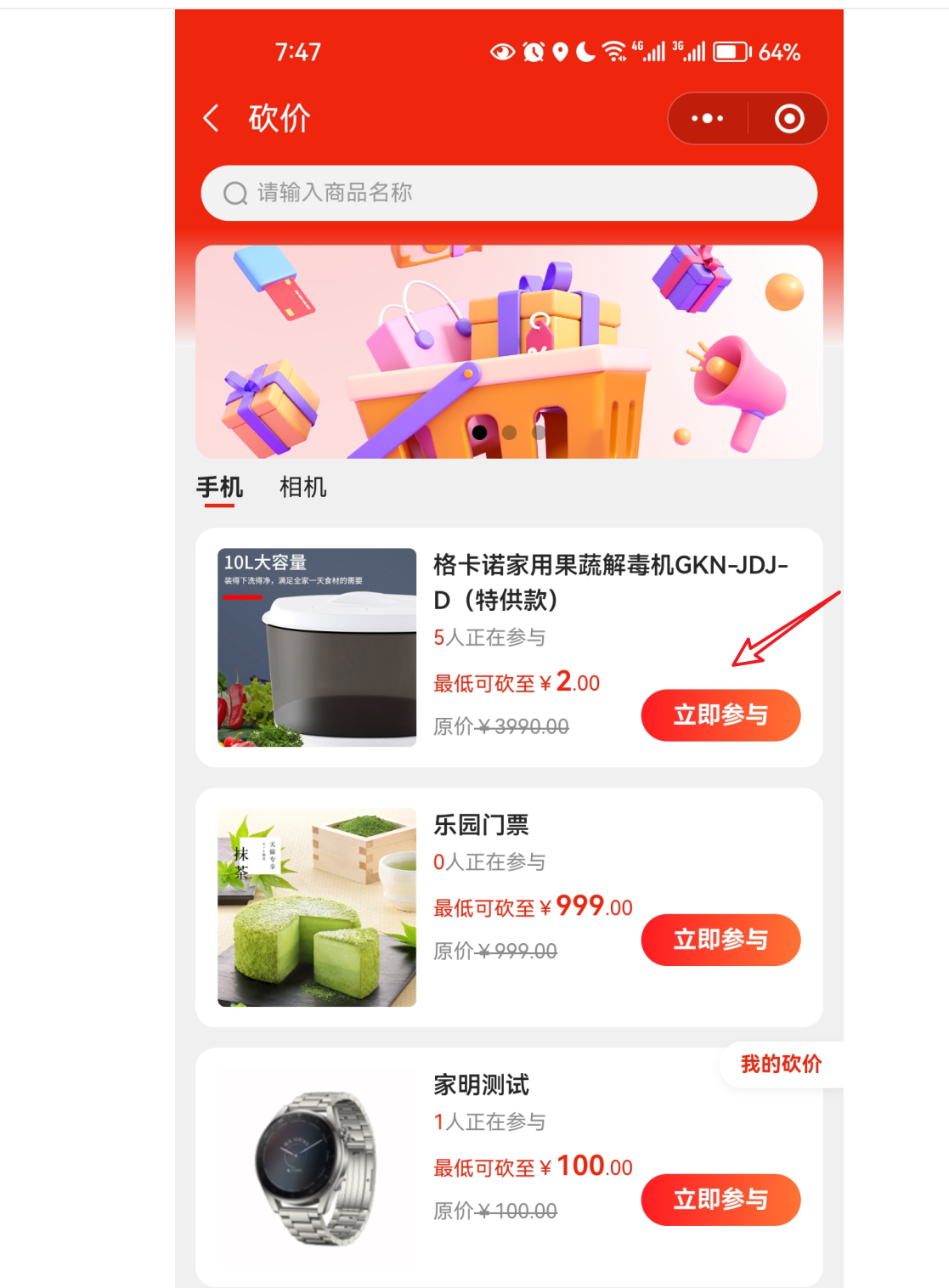
Task: Open the 格卡诺家用果蔬解毒机 product card
Action: (x=317, y=647)
